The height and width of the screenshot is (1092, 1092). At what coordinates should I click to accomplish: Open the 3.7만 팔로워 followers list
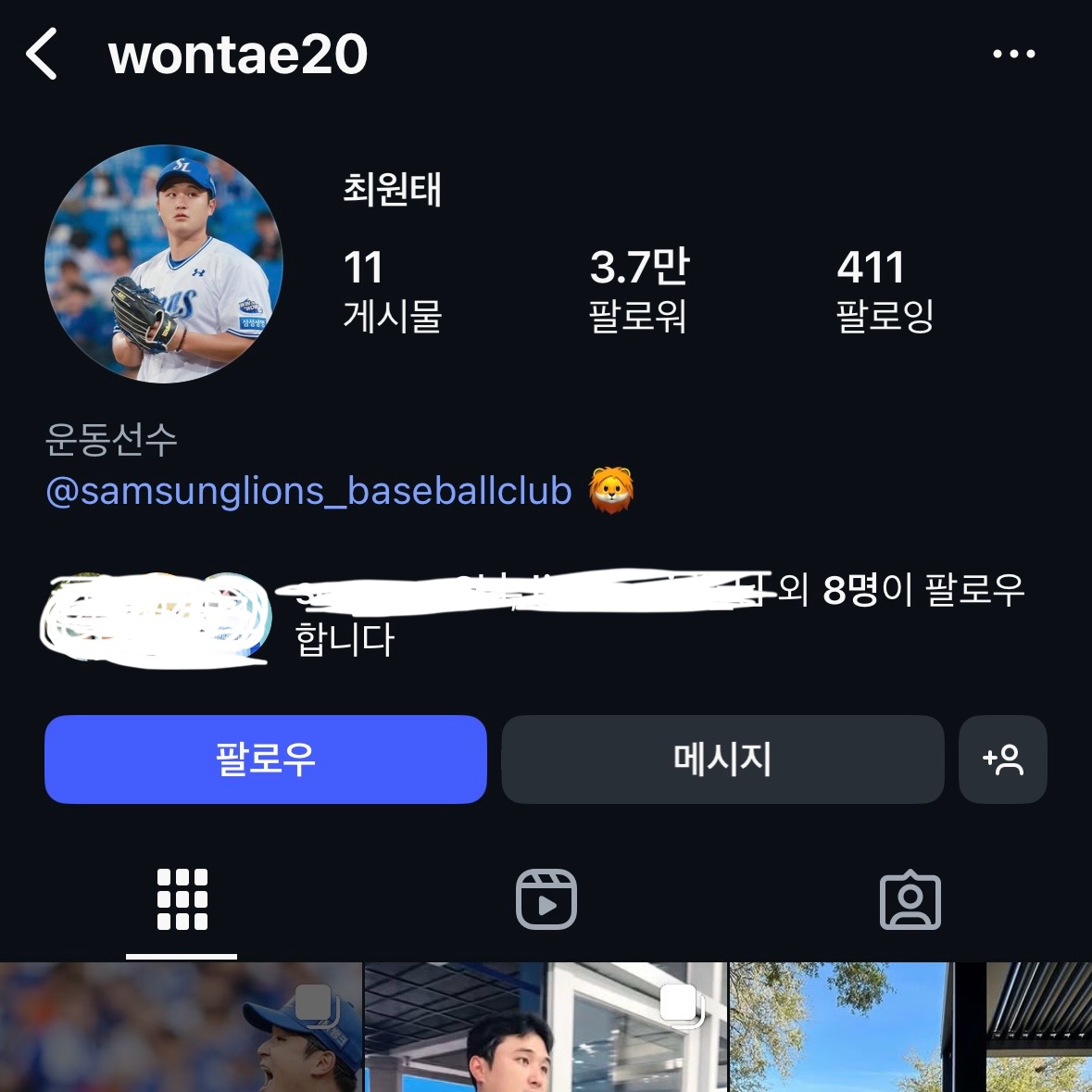[x=639, y=290]
